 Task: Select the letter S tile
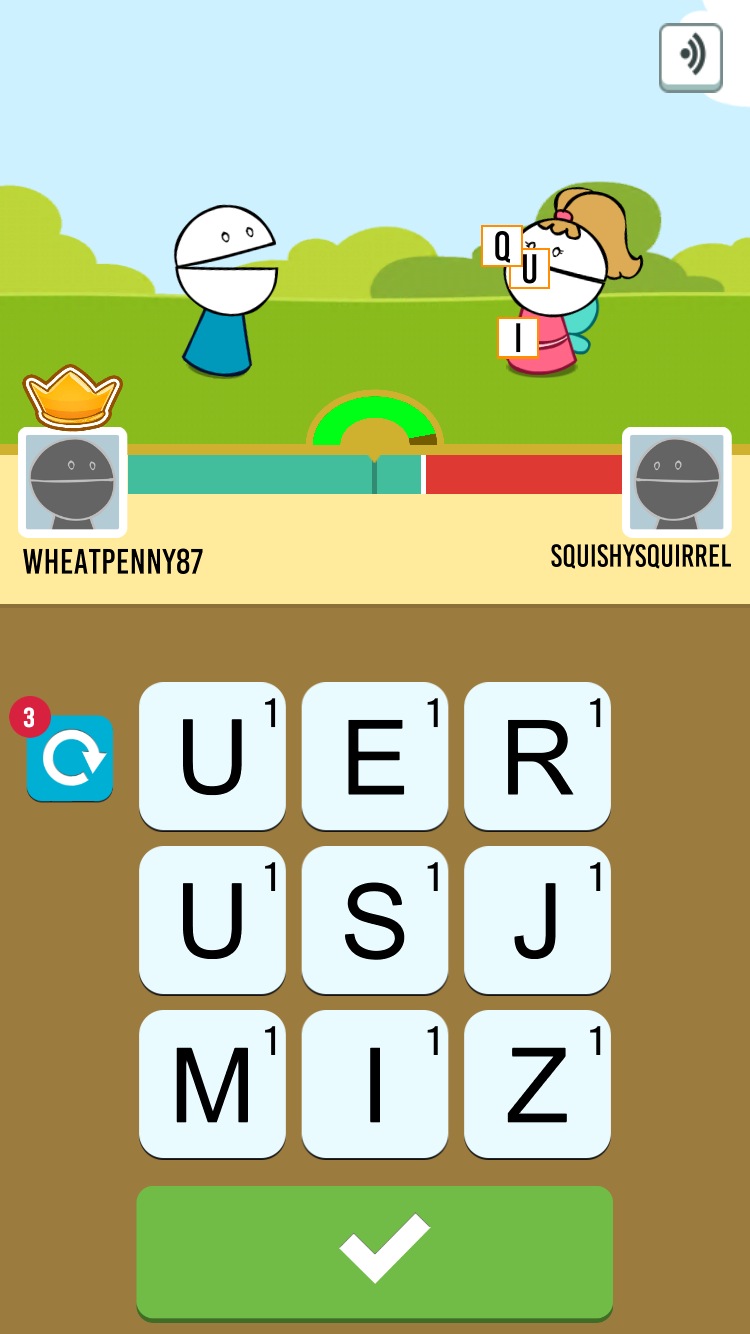(375, 920)
